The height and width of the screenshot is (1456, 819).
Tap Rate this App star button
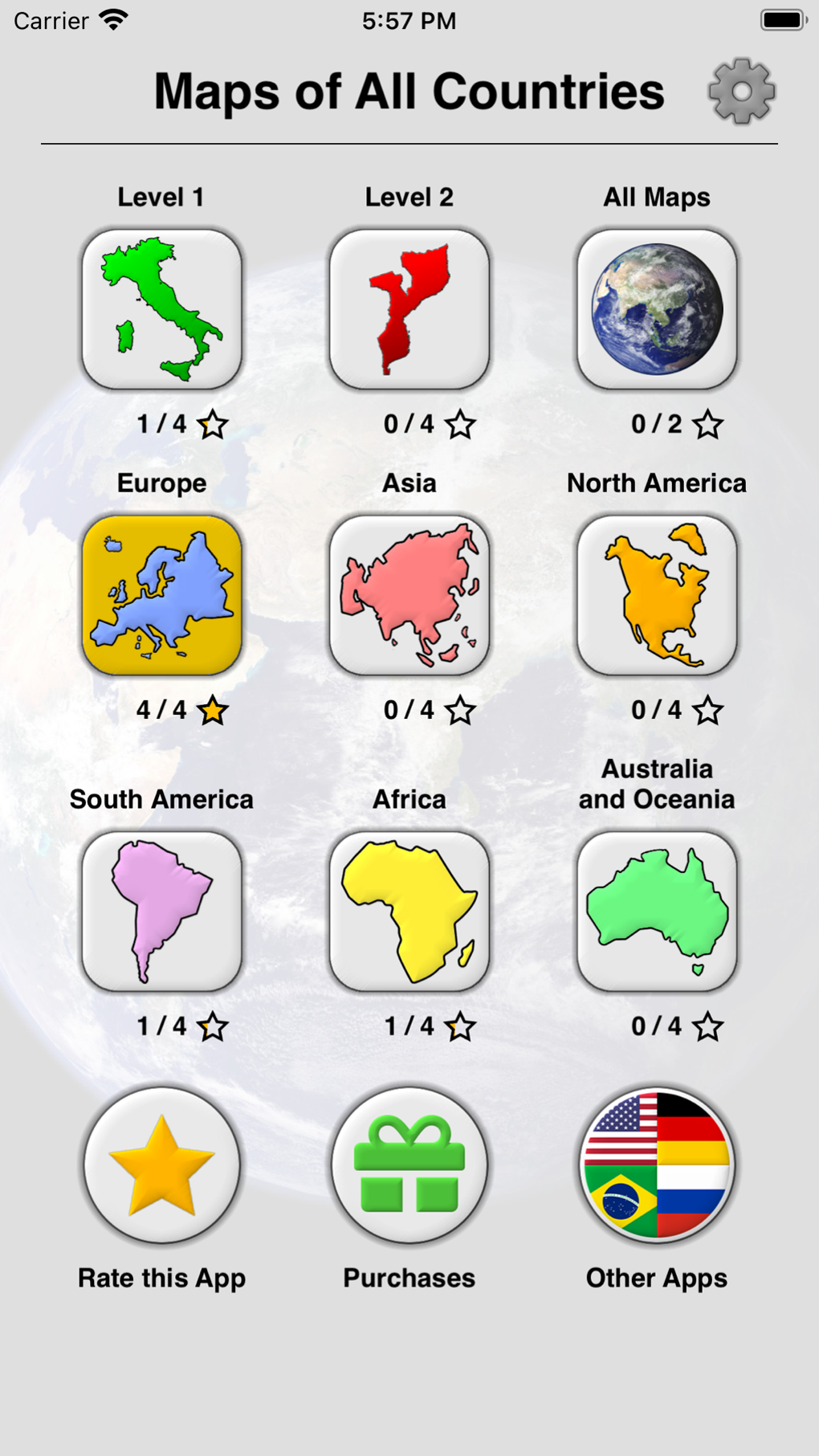coord(161,1164)
